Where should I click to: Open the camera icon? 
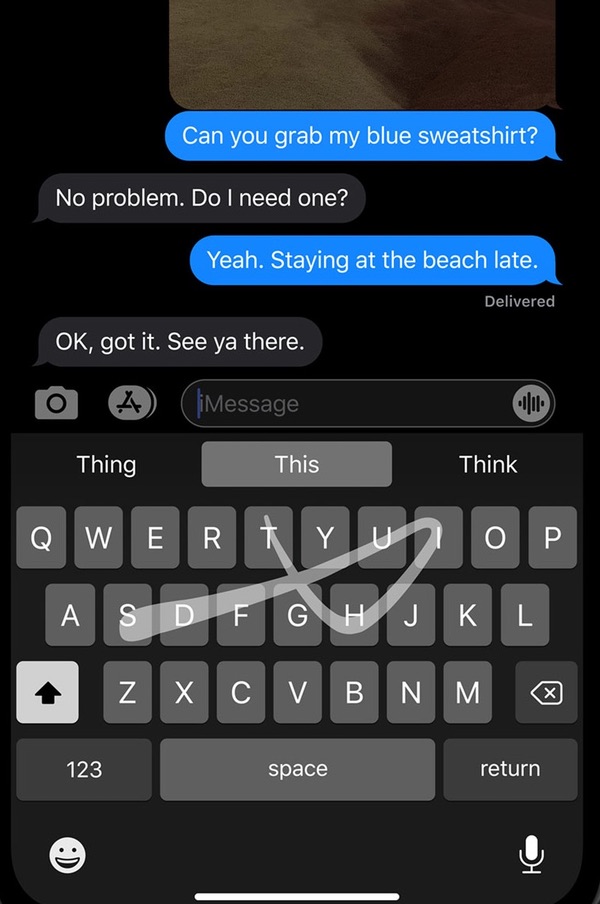pyautogui.click(x=56, y=403)
